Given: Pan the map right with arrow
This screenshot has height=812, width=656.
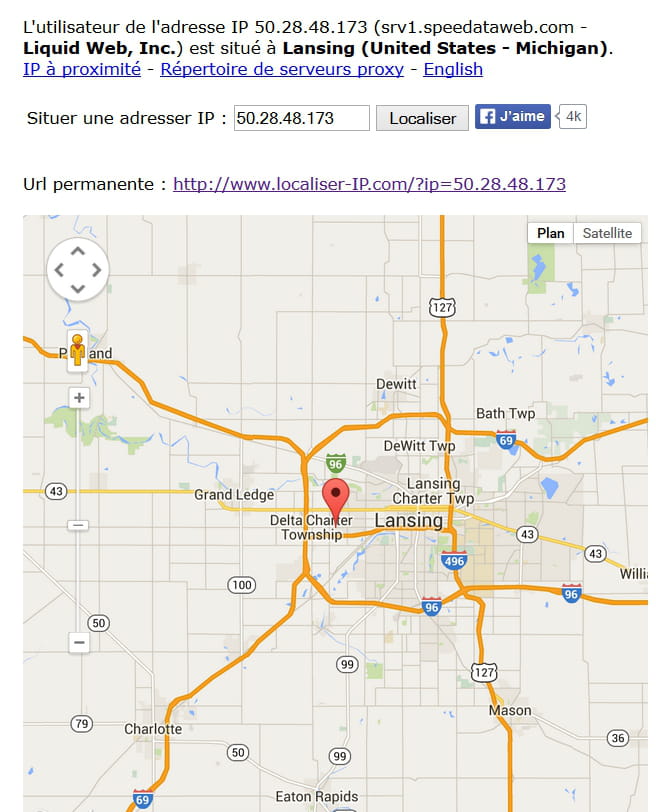Looking at the screenshot, I should (97, 270).
